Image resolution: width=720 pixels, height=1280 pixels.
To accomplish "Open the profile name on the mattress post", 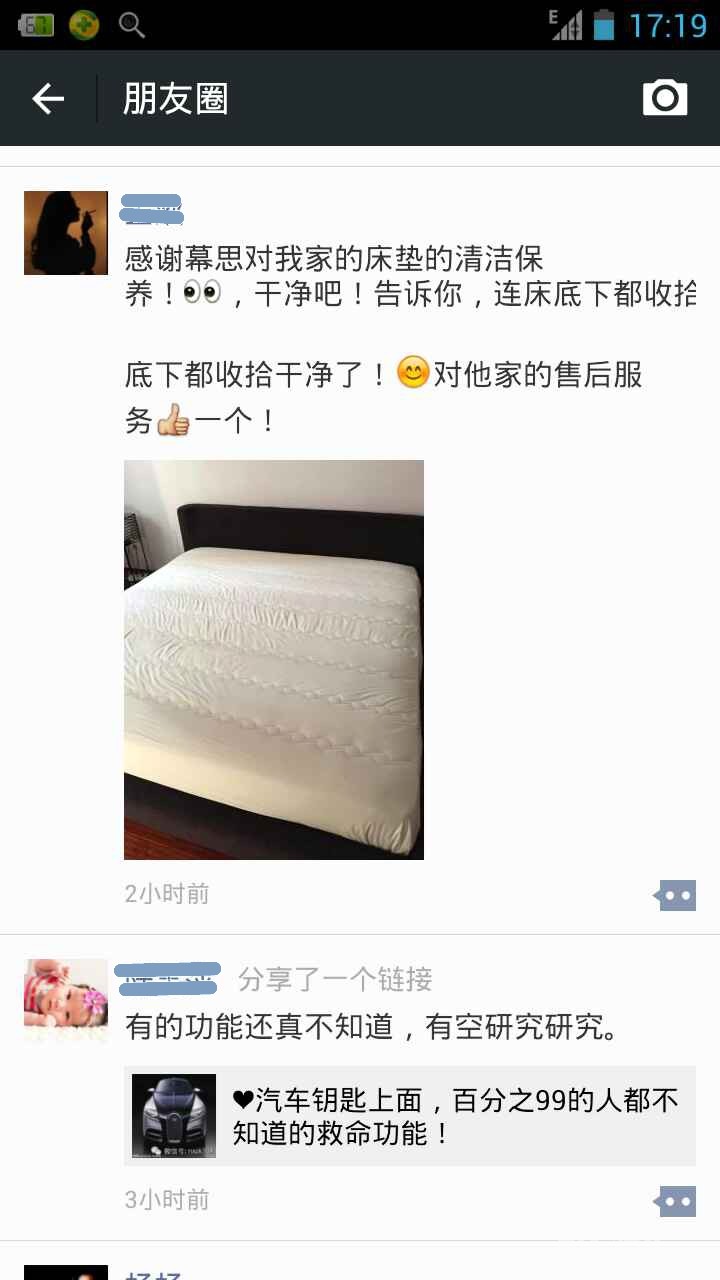I will [x=151, y=209].
